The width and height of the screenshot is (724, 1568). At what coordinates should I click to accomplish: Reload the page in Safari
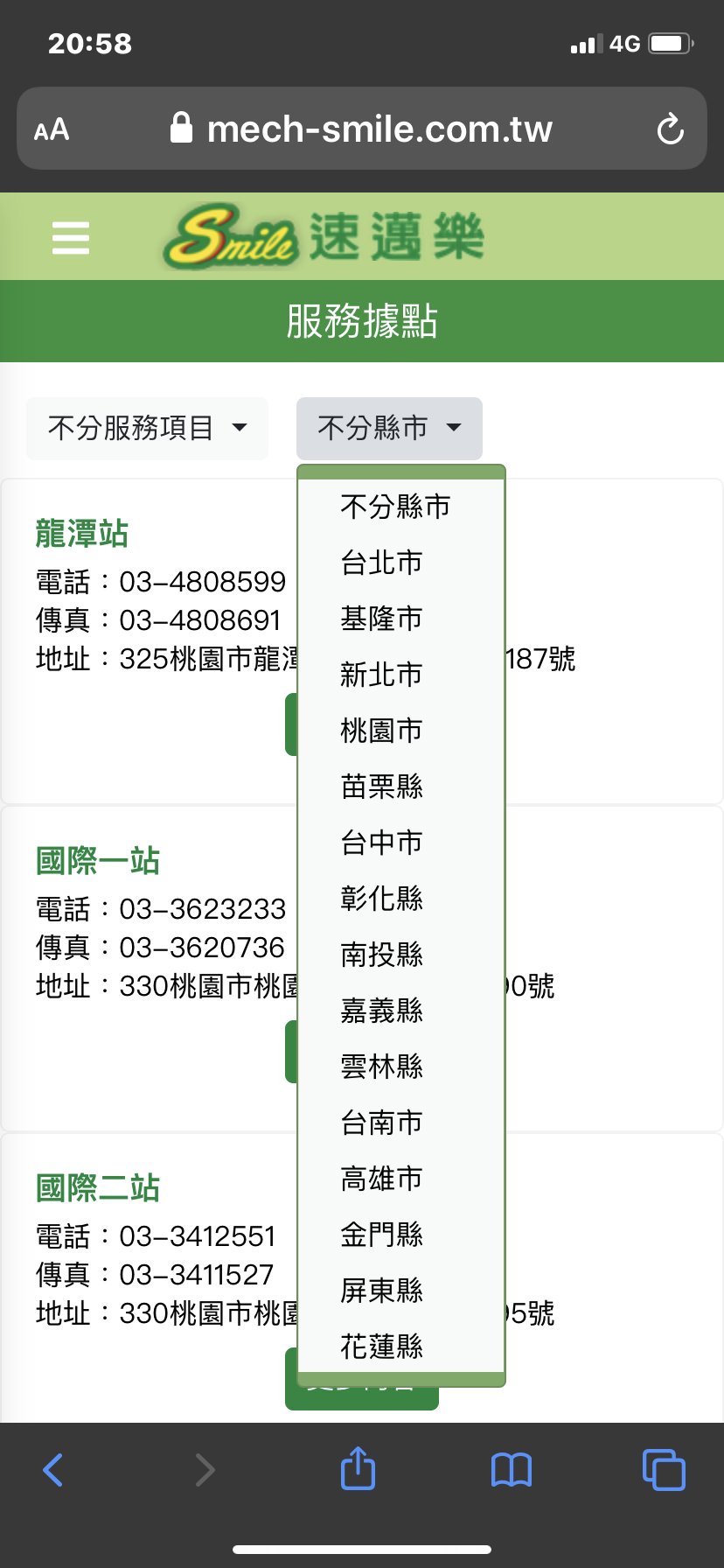tap(670, 129)
